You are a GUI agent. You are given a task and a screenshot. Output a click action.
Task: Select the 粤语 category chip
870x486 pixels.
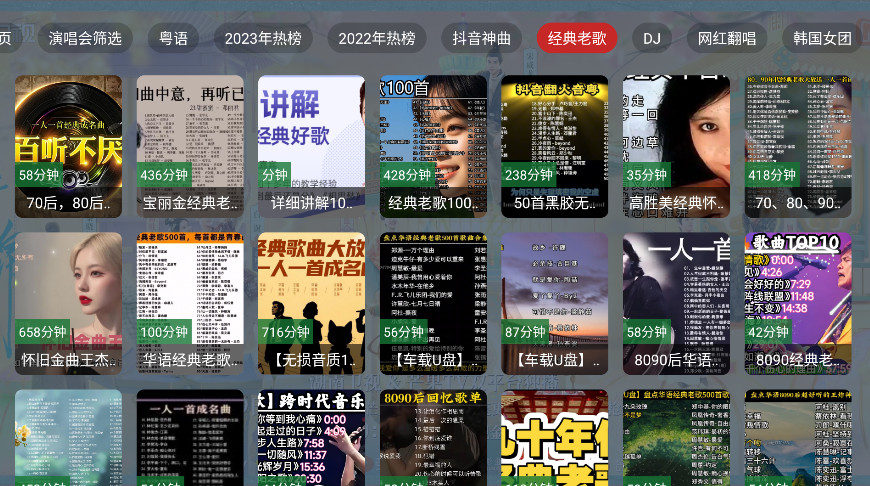[x=173, y=39]
